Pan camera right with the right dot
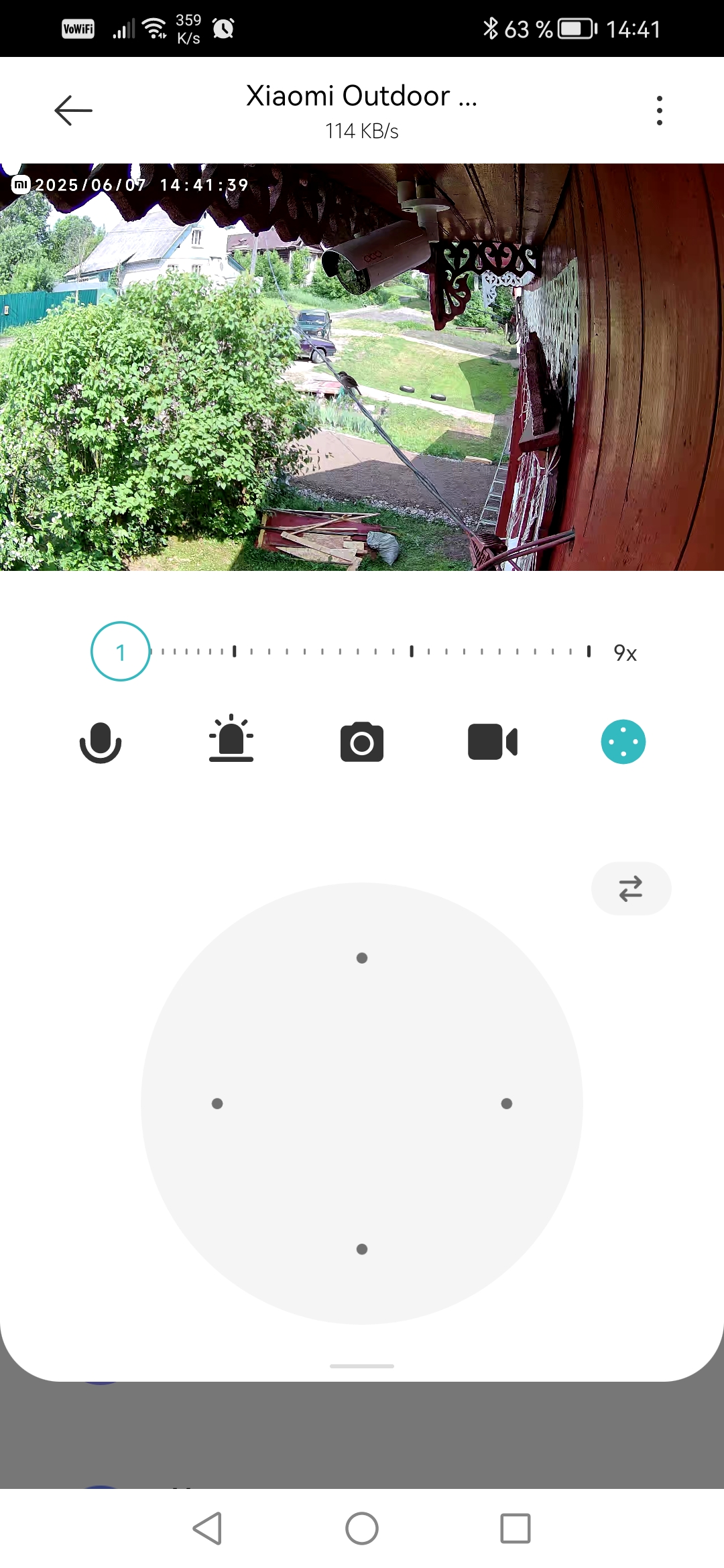 click(507, 1104)
